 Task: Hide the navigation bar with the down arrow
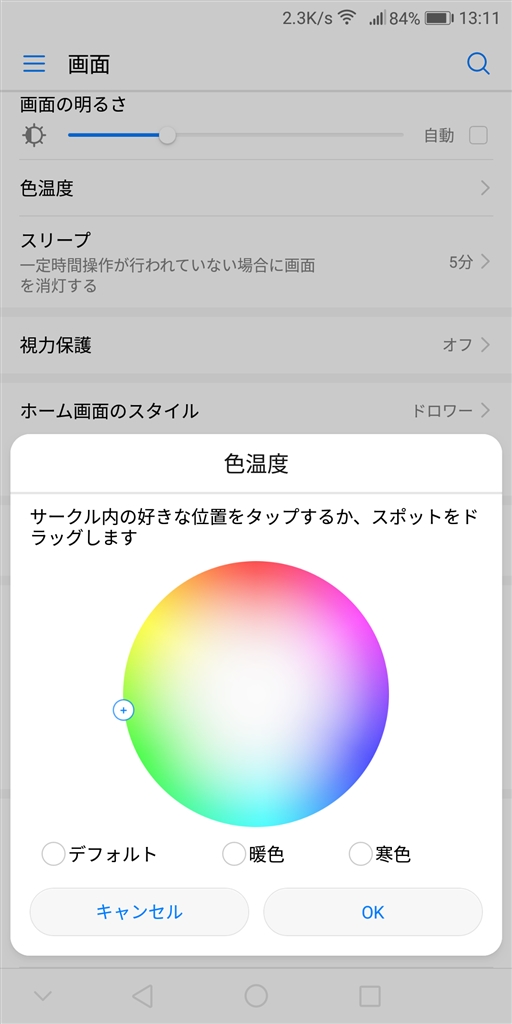point(42,996)
